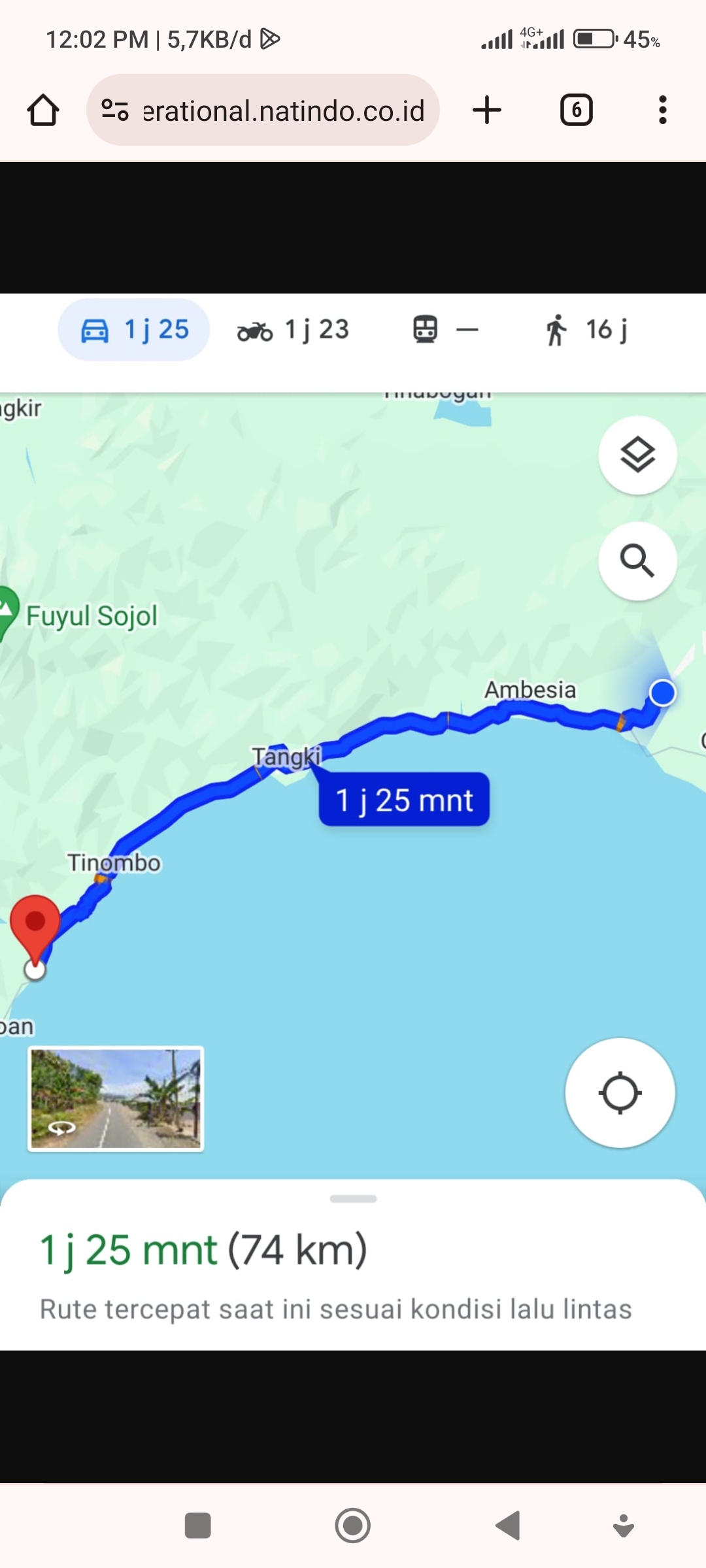Go to the browser home page
Viewport: 706px width, 1568px height.
coord(43,110)
